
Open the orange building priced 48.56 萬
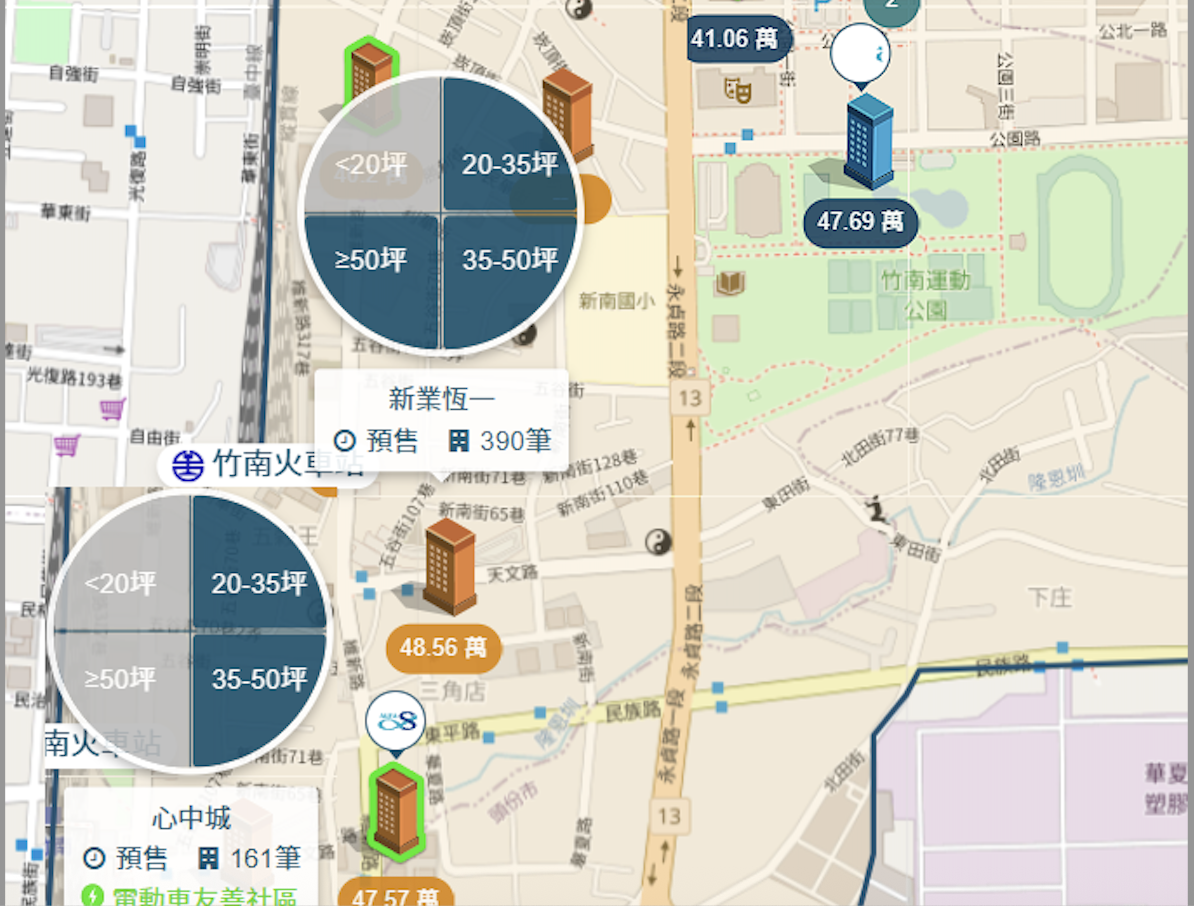(x=450, y=567)
